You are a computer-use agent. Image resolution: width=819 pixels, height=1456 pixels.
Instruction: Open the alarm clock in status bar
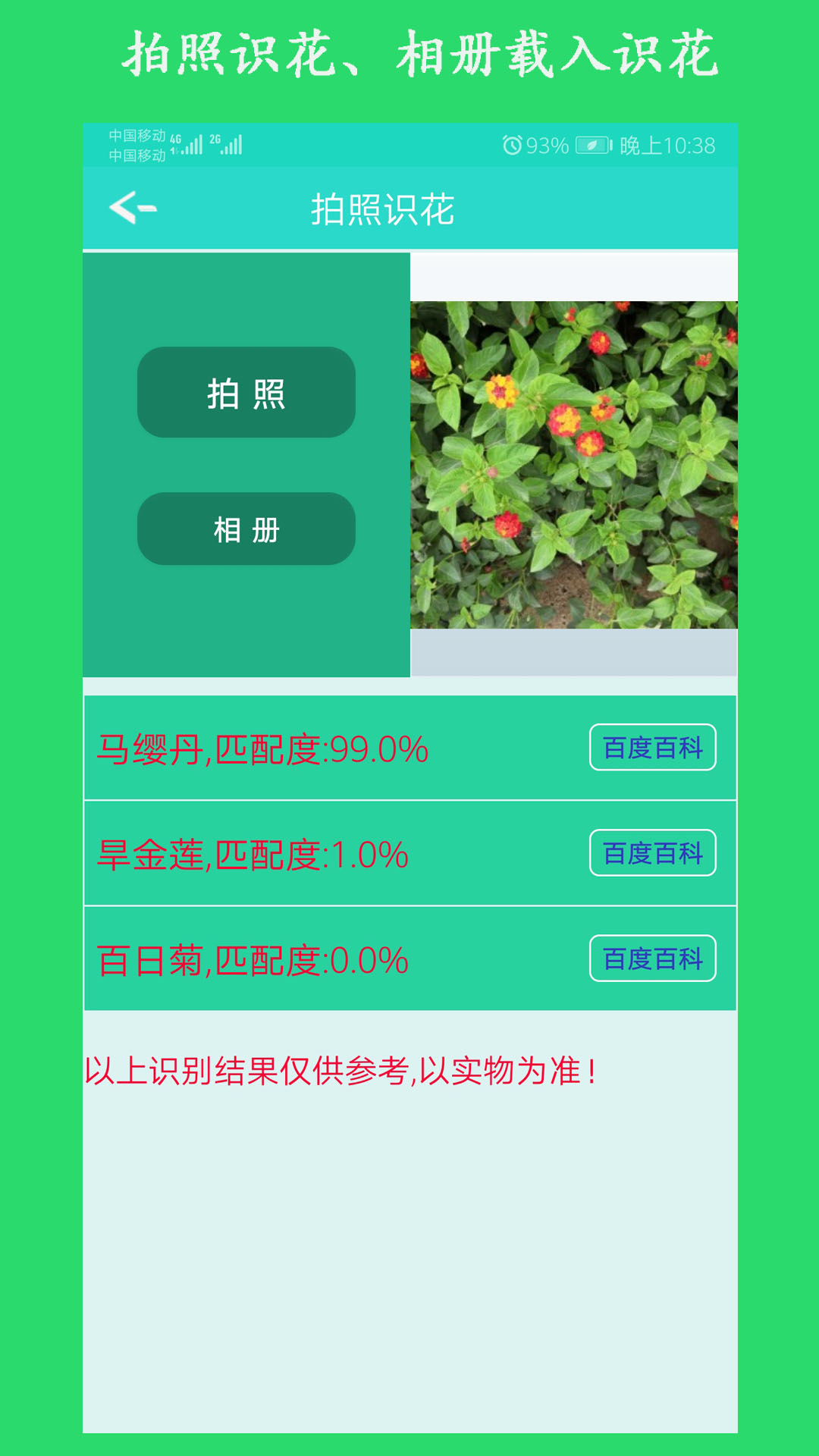tap(513, 143)
